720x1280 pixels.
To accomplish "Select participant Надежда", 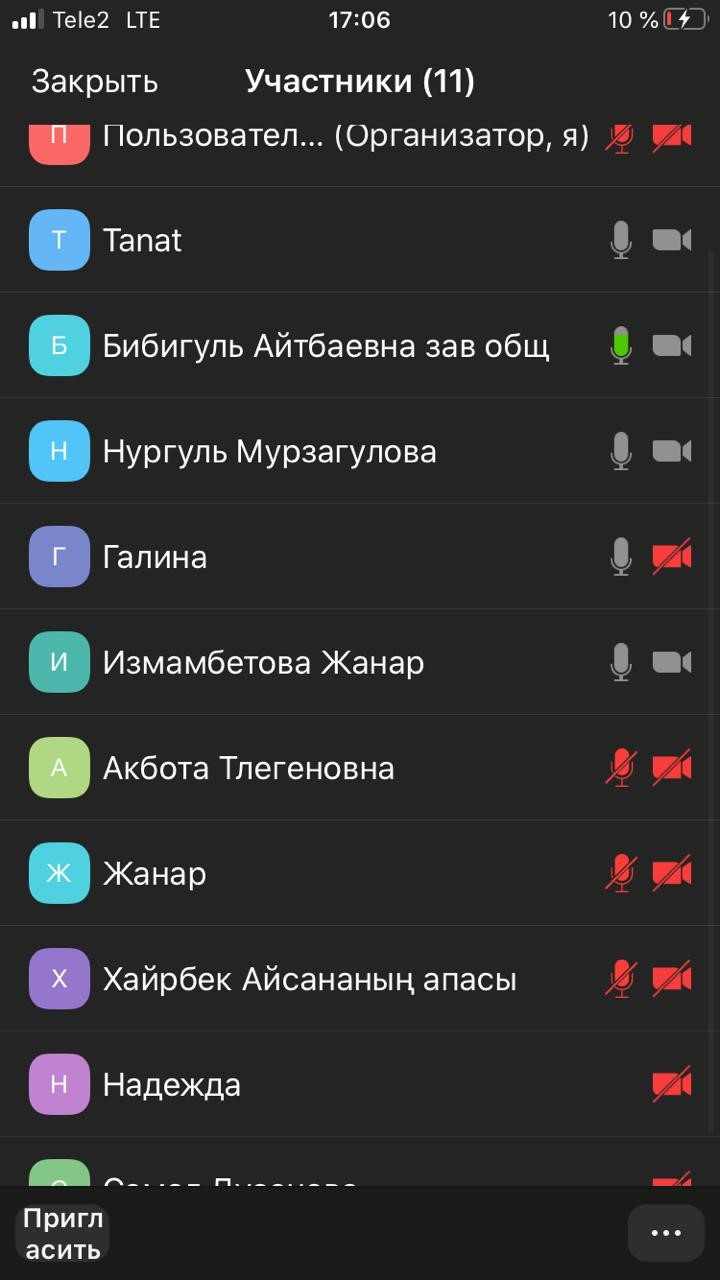I will [x=360, y=1084].
